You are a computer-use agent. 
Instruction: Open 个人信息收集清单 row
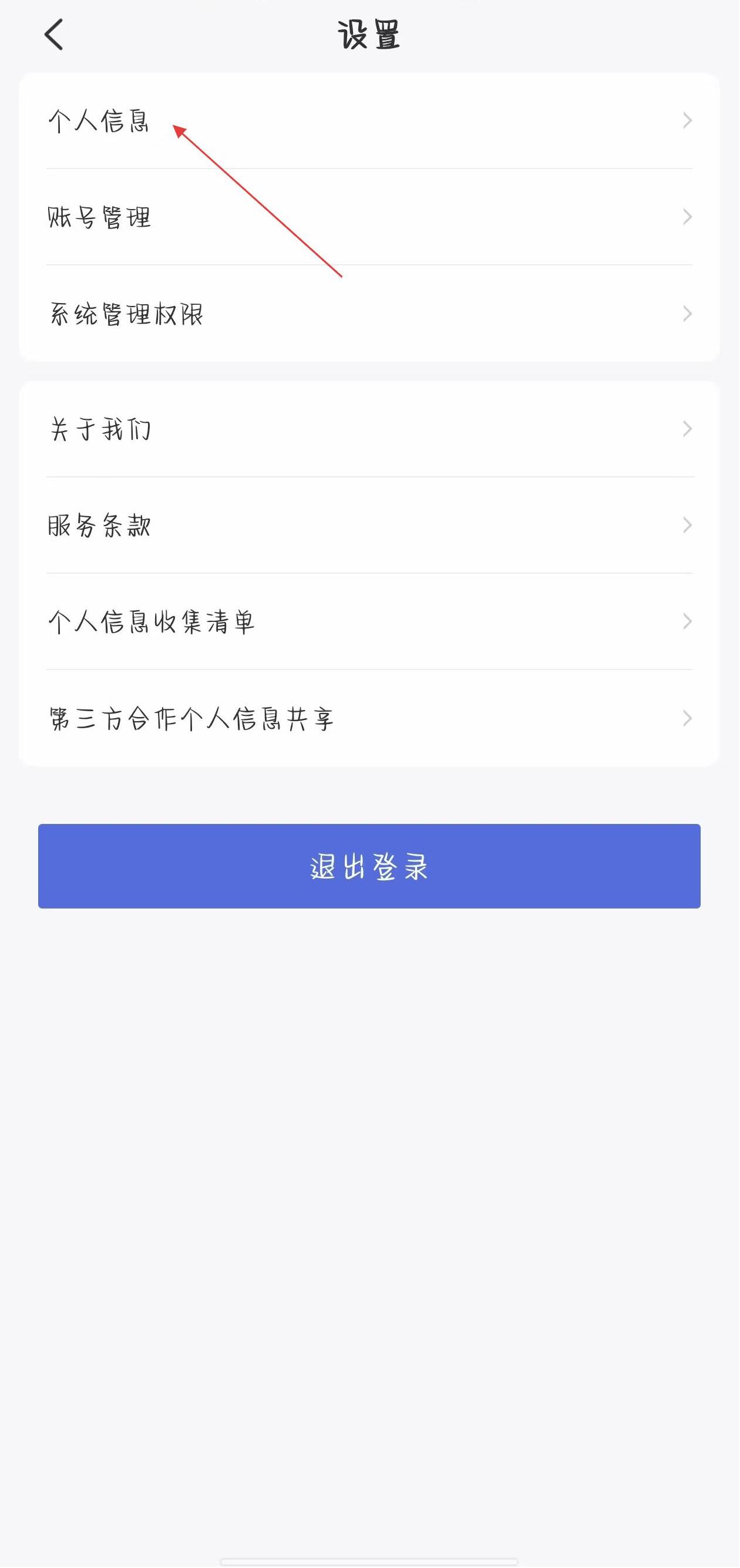369,621
